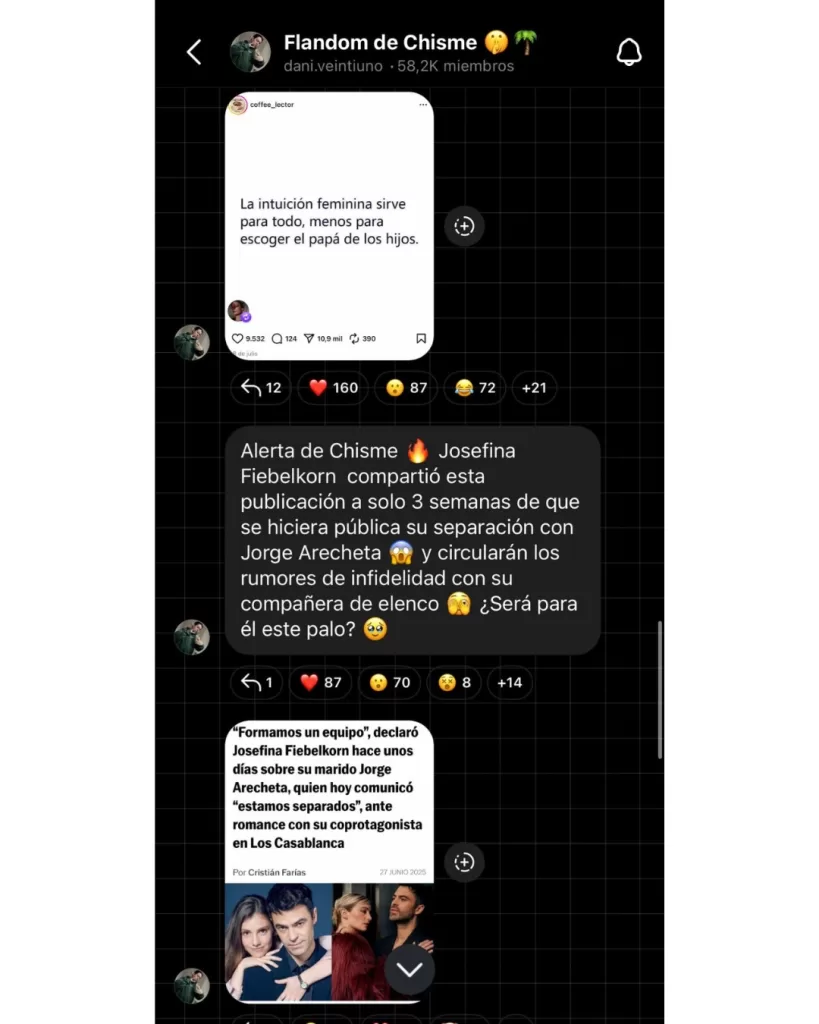Tap the surprised reaction showing 87
The image size is (819, 1024).
406,388
